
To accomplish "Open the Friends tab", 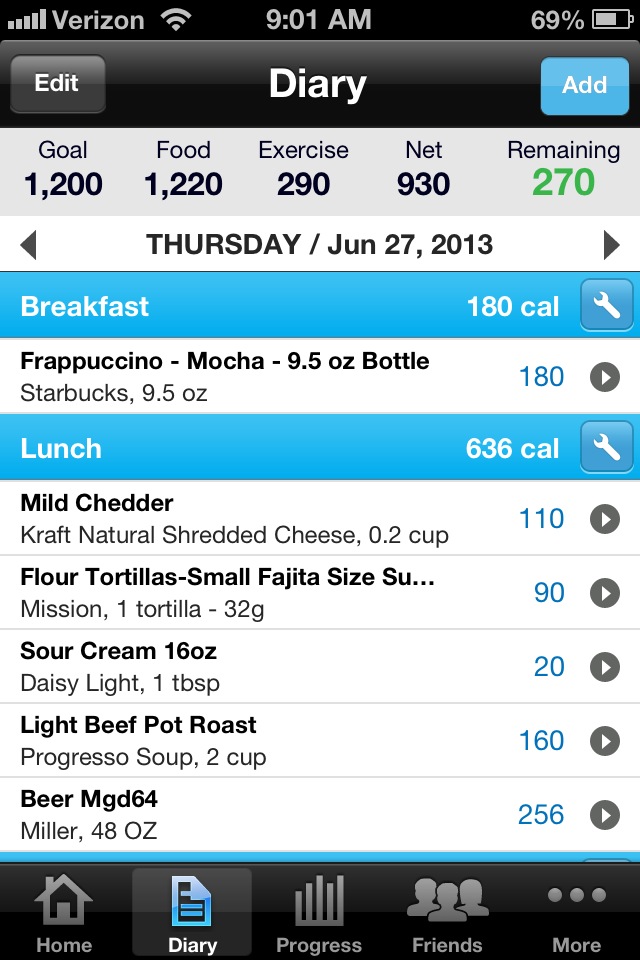I will 447,914.
